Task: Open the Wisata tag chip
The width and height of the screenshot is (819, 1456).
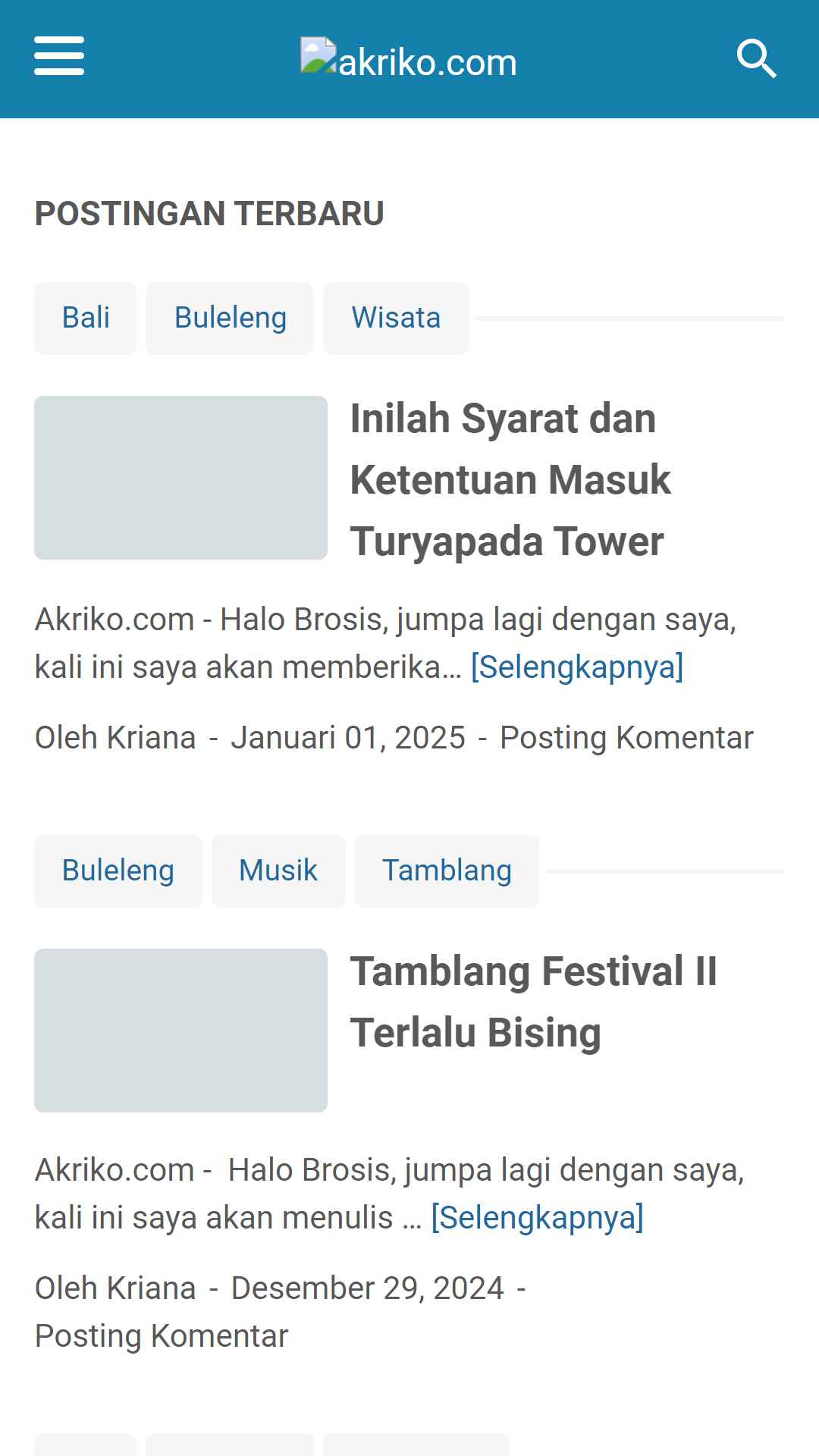Action: [x=396, y=318]
